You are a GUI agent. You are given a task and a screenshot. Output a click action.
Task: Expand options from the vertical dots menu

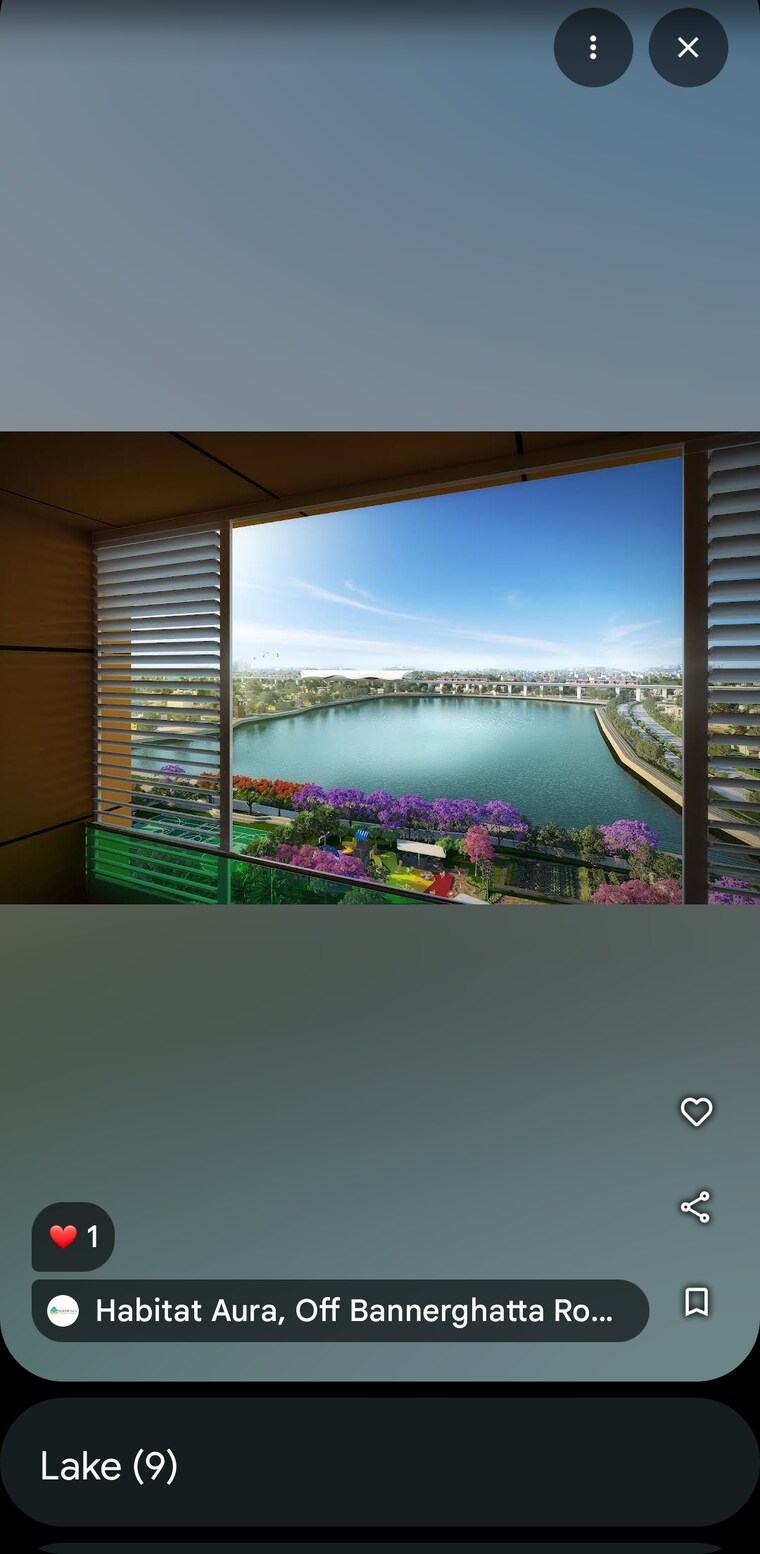coord(593,47)
